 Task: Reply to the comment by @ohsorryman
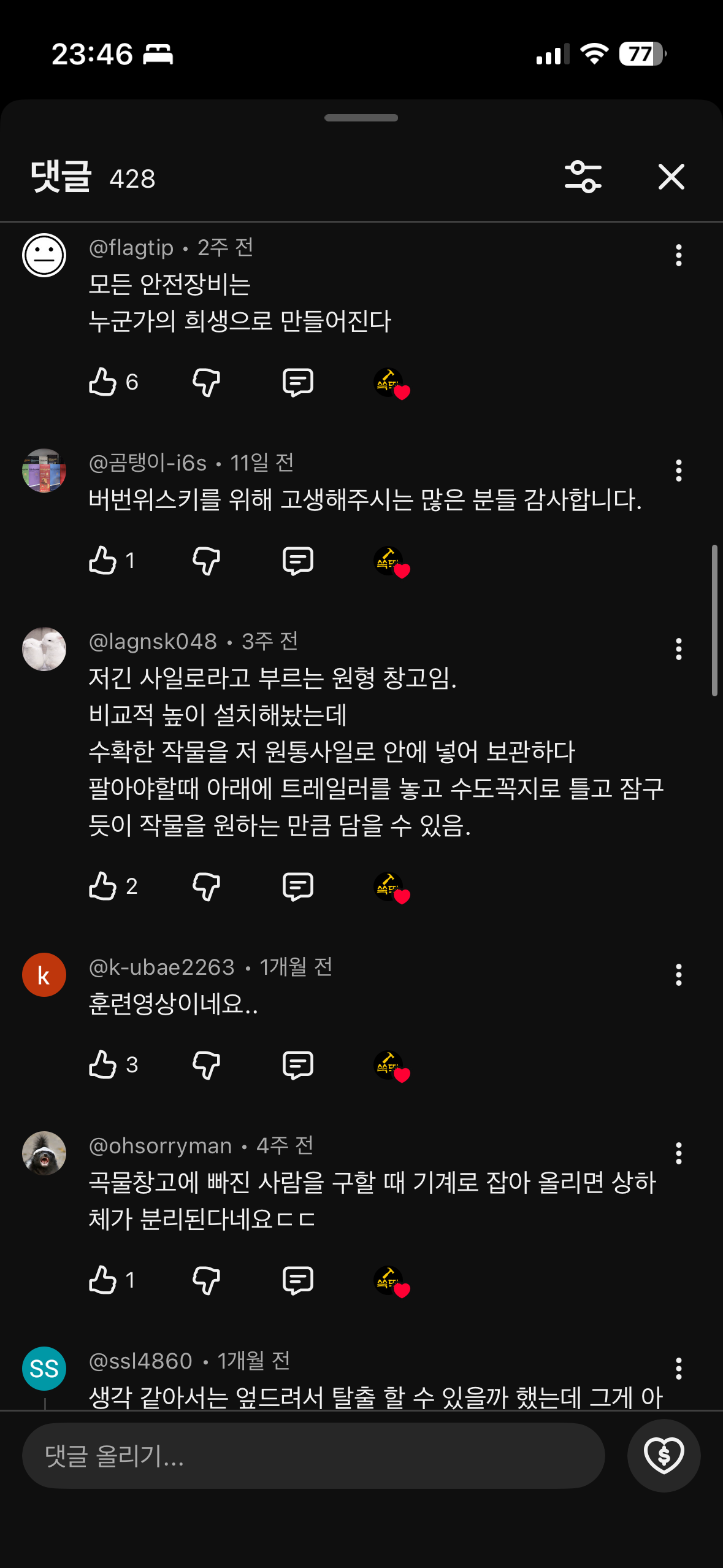click(298, 1280)
